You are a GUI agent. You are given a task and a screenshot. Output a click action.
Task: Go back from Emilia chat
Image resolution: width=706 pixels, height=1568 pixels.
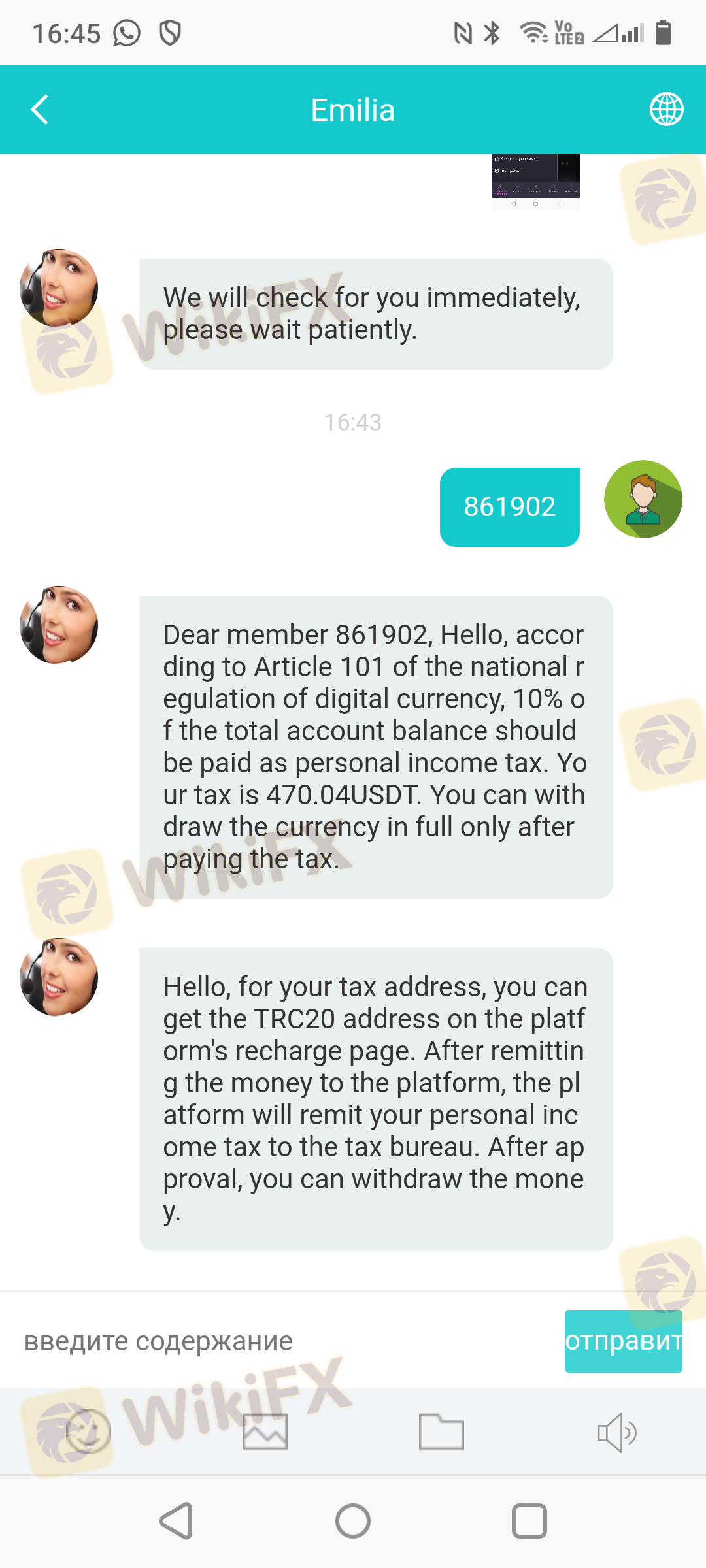pyautogui.click(x=40, y=110)
